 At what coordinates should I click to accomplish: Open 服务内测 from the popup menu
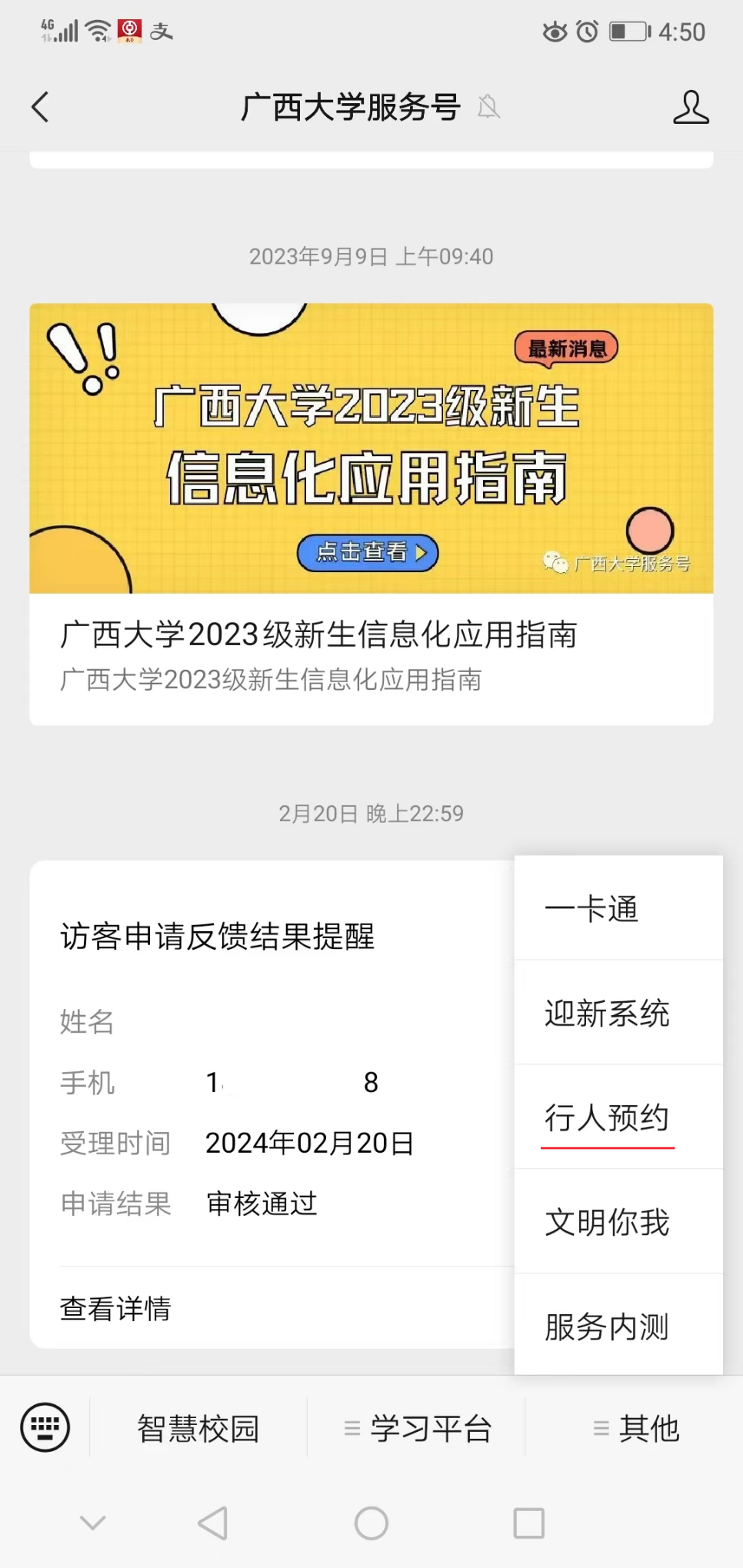(x=607, y=1327)
